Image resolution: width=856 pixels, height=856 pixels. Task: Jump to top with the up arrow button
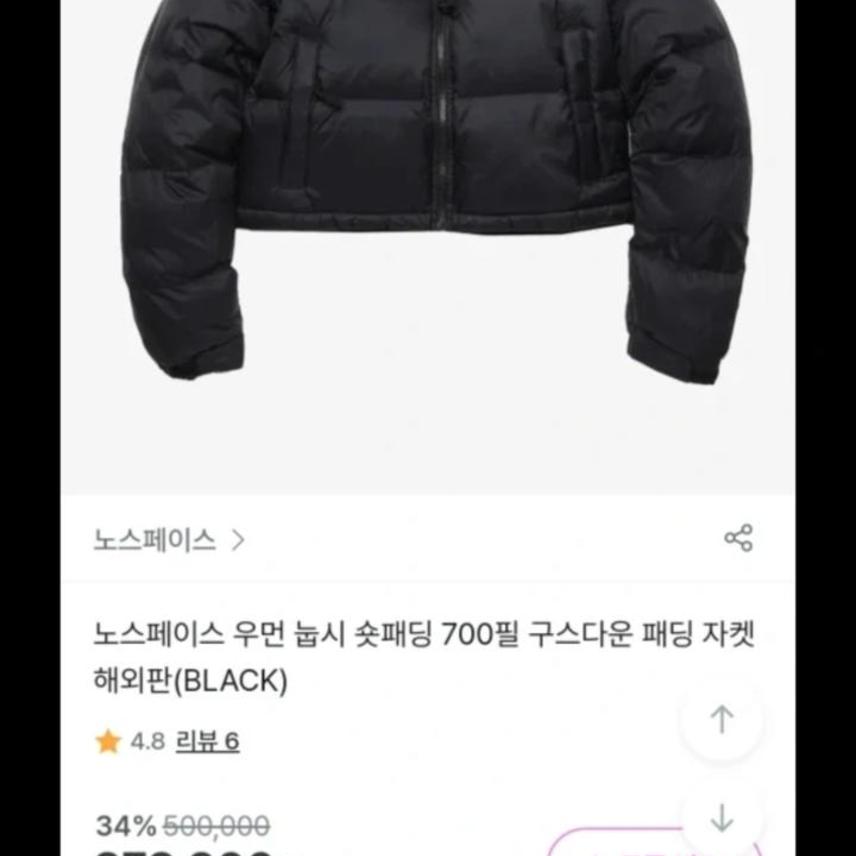coord(721,719)
